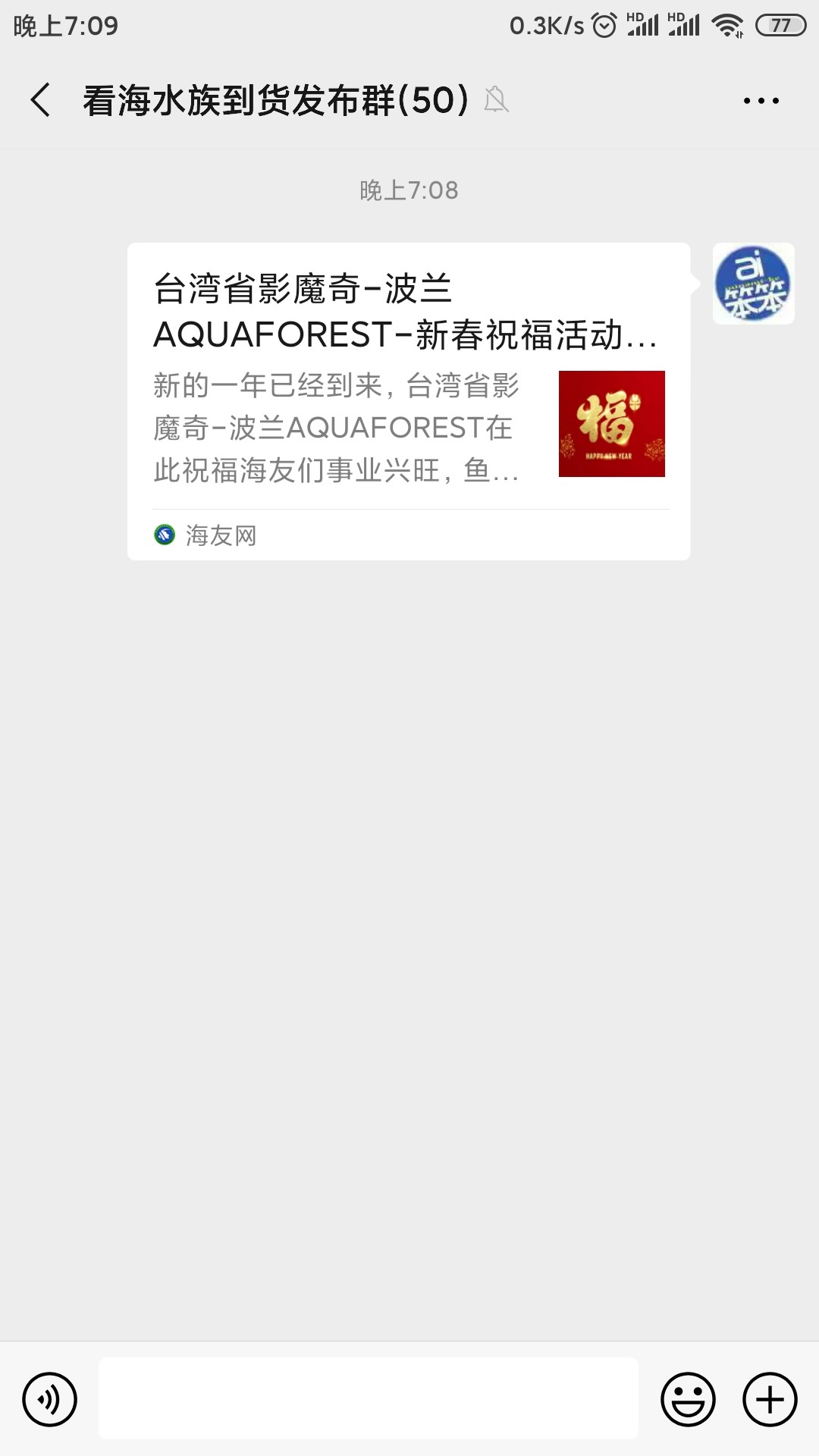Switch to voice message input

click(50, 1399)
